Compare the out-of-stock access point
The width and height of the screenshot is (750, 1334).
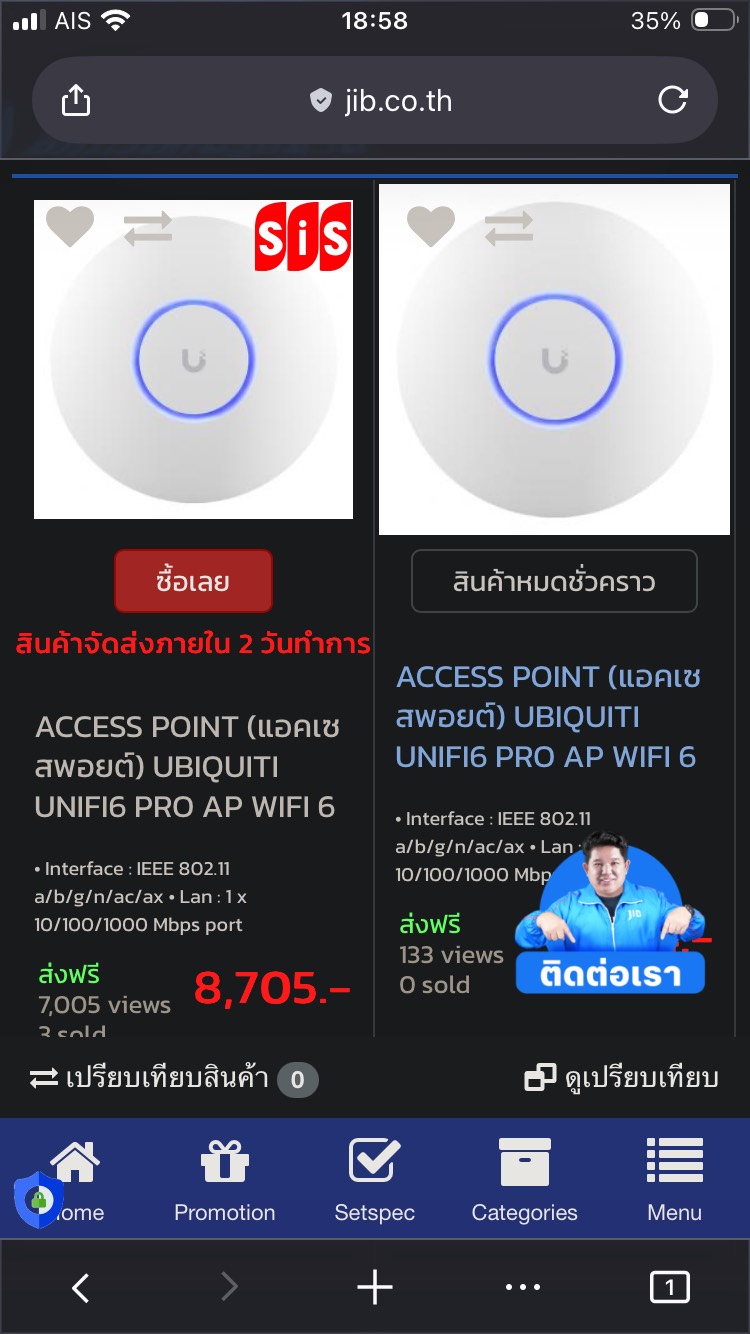click(x=509, y=227)
